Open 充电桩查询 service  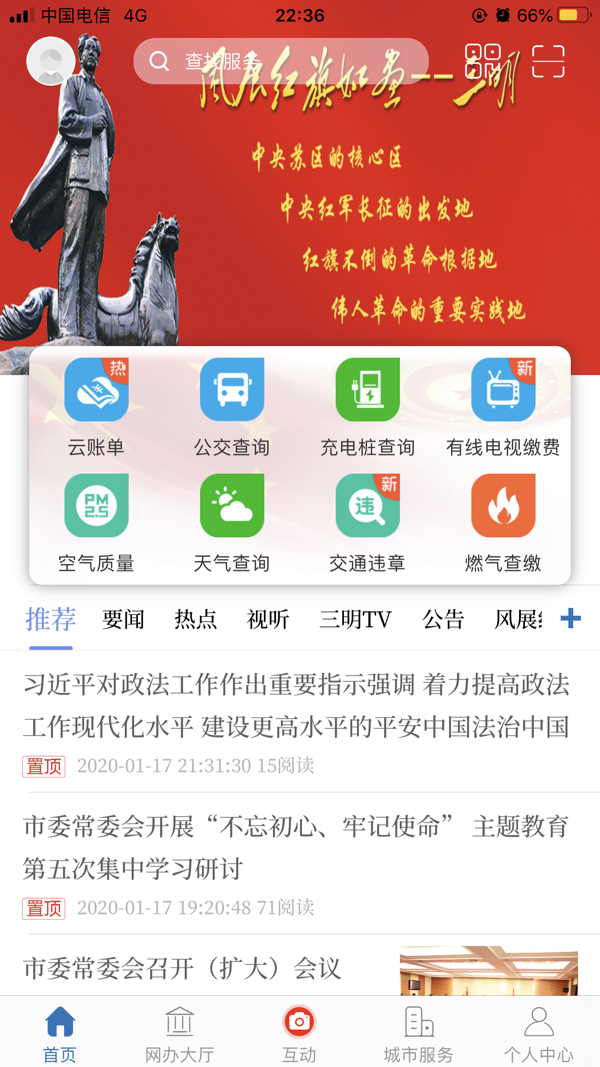[367, 405]
